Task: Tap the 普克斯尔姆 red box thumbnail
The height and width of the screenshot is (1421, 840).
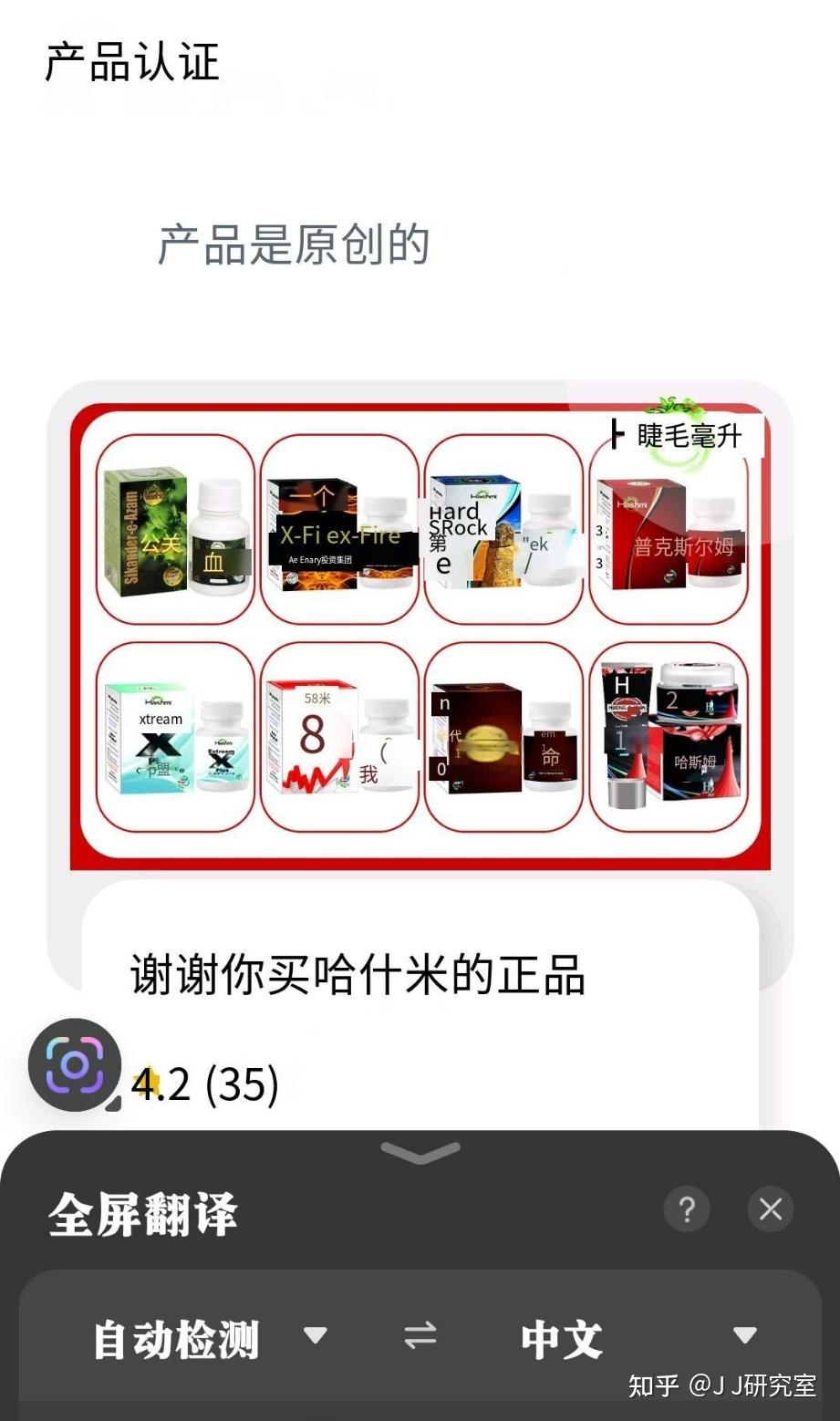Action: coord(669,528)
